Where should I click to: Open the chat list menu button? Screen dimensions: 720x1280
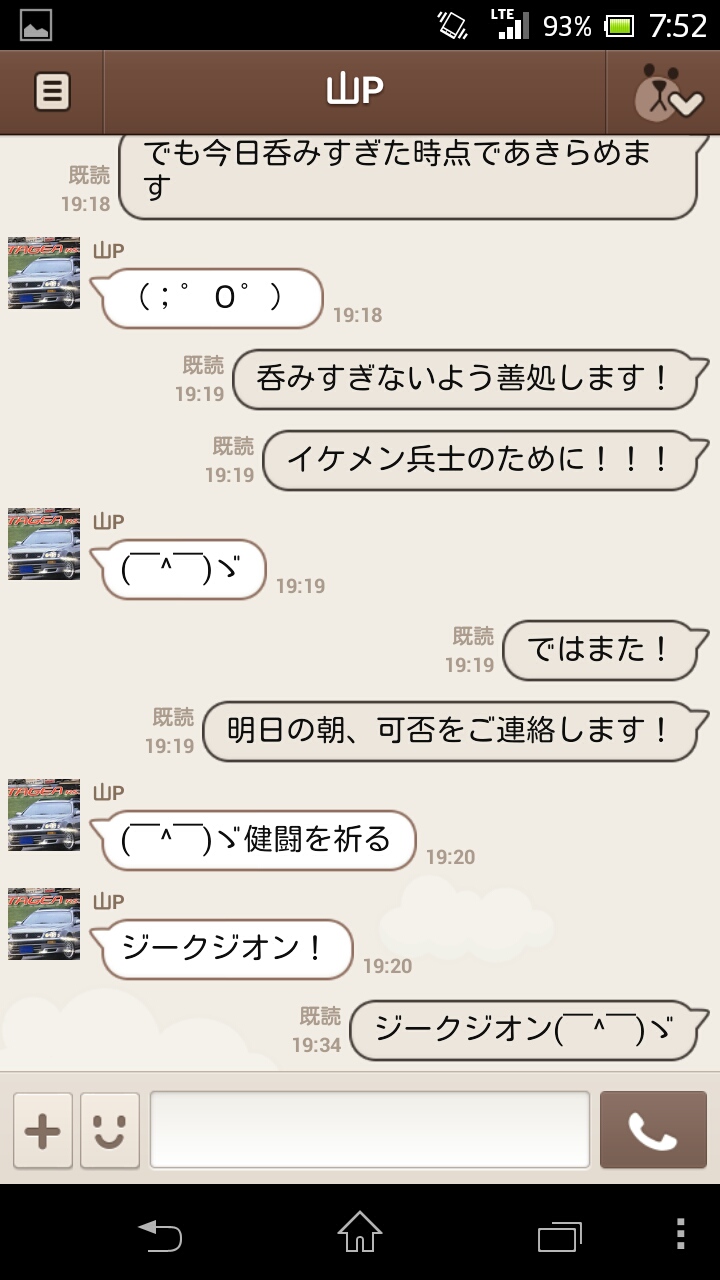coord(52,92)
